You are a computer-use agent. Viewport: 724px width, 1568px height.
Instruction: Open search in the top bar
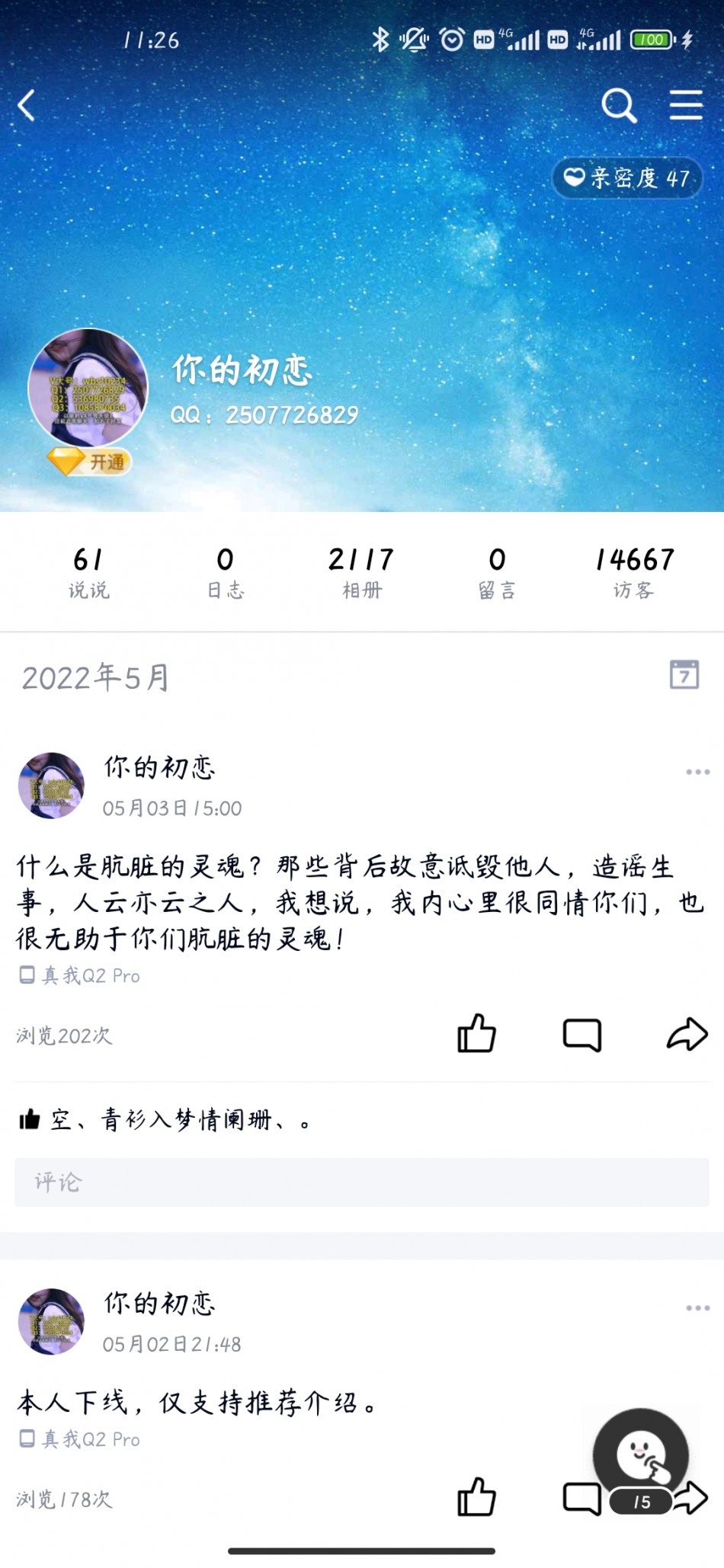618,105
